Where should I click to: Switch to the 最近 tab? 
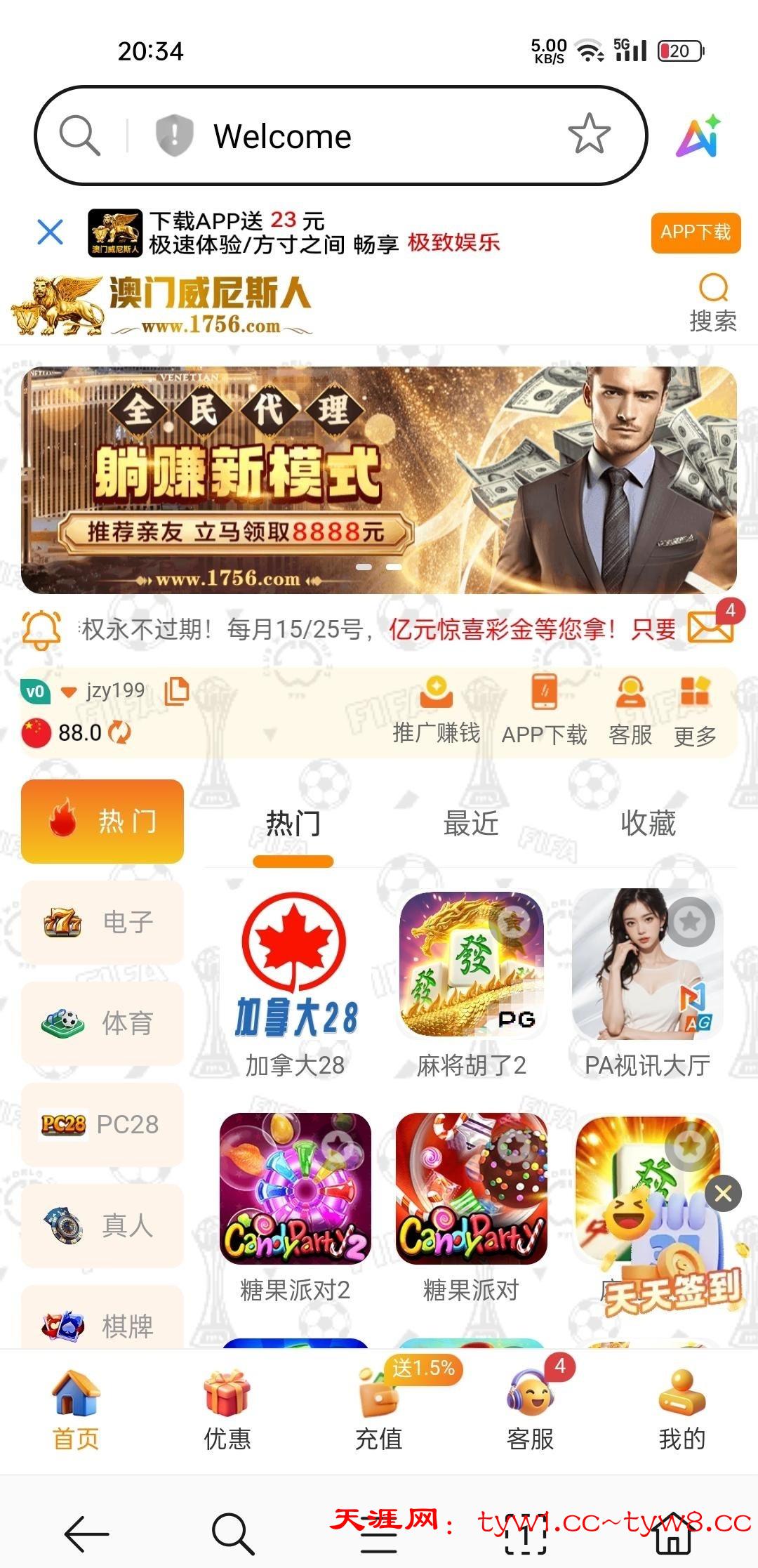click(470, 823)
